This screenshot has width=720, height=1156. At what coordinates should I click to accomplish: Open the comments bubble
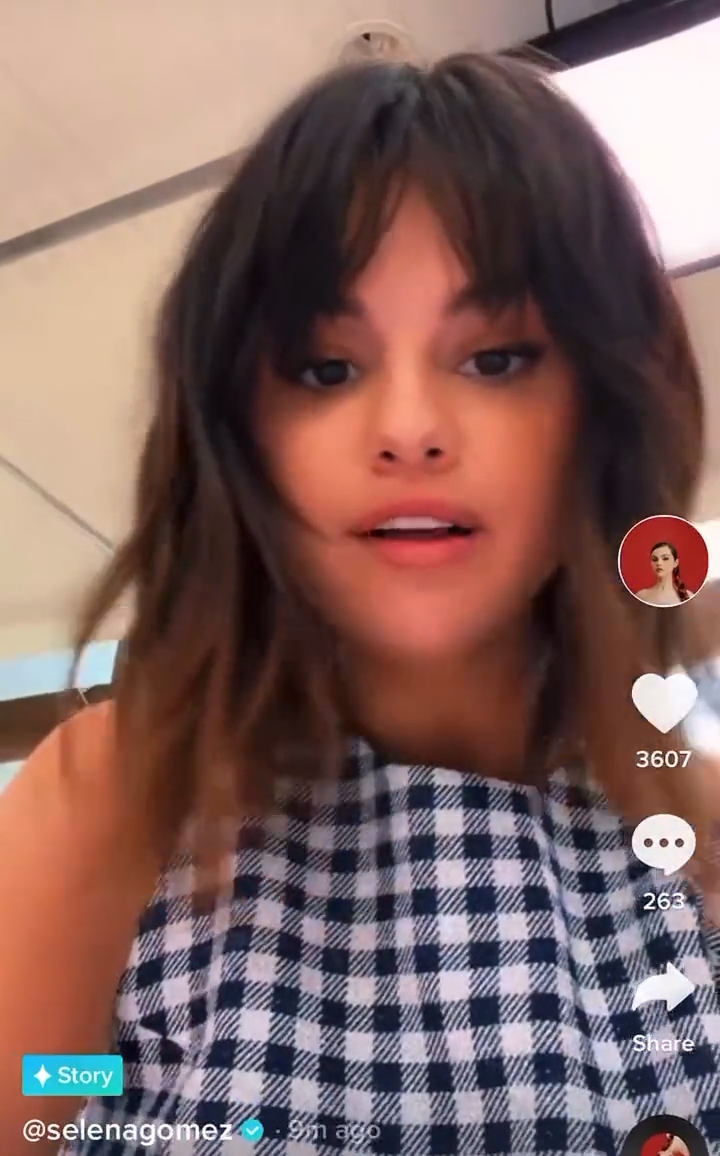(664, 845)
